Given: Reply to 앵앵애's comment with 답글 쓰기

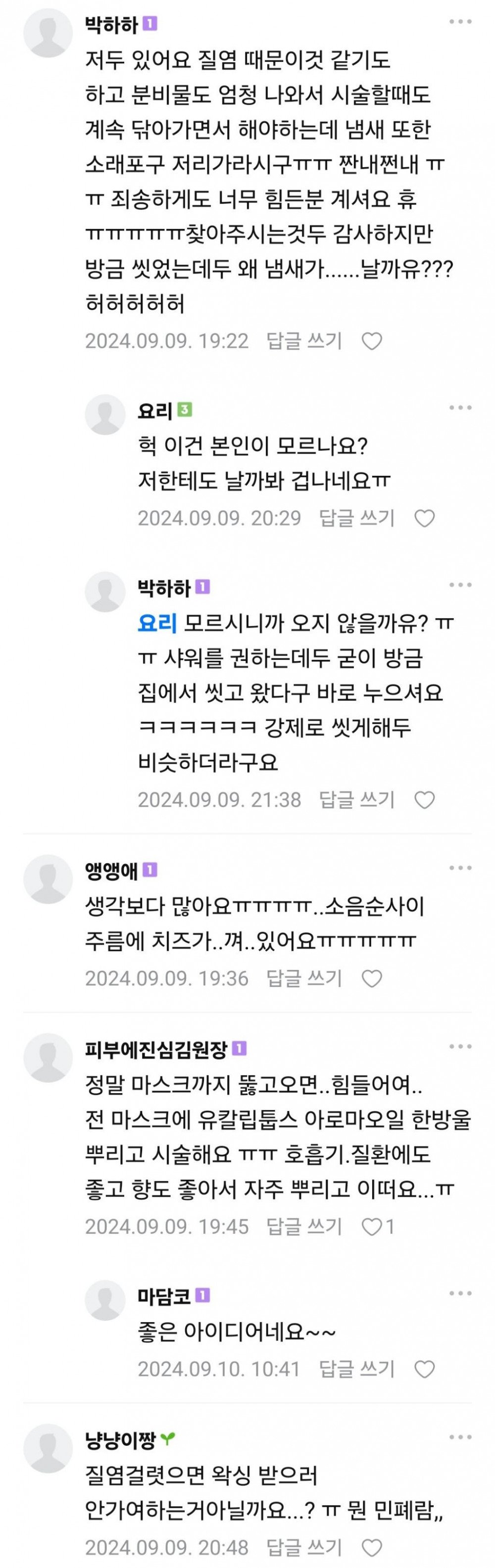Looking at the screenshot, I should pos(304,977).
